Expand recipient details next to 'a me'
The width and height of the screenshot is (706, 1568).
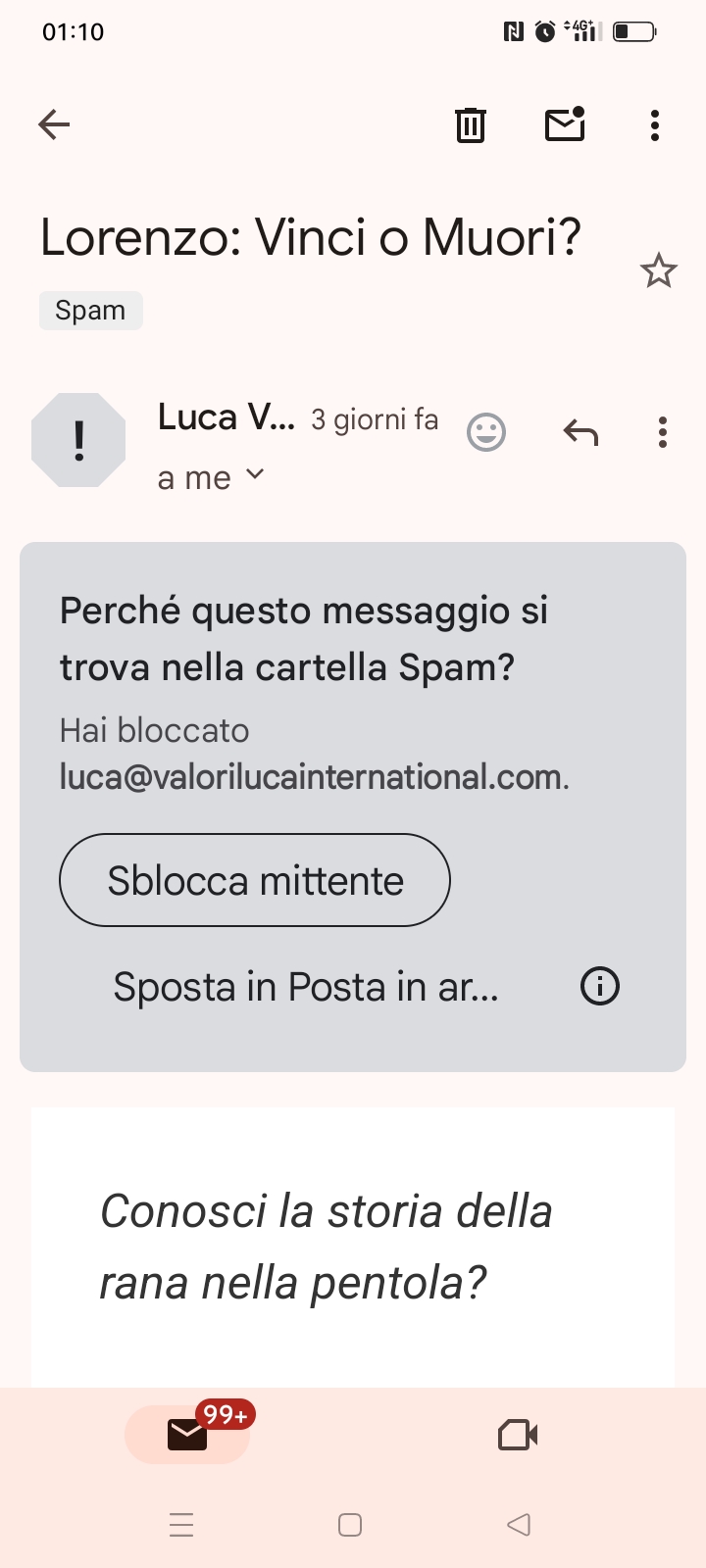pos(255,475)
